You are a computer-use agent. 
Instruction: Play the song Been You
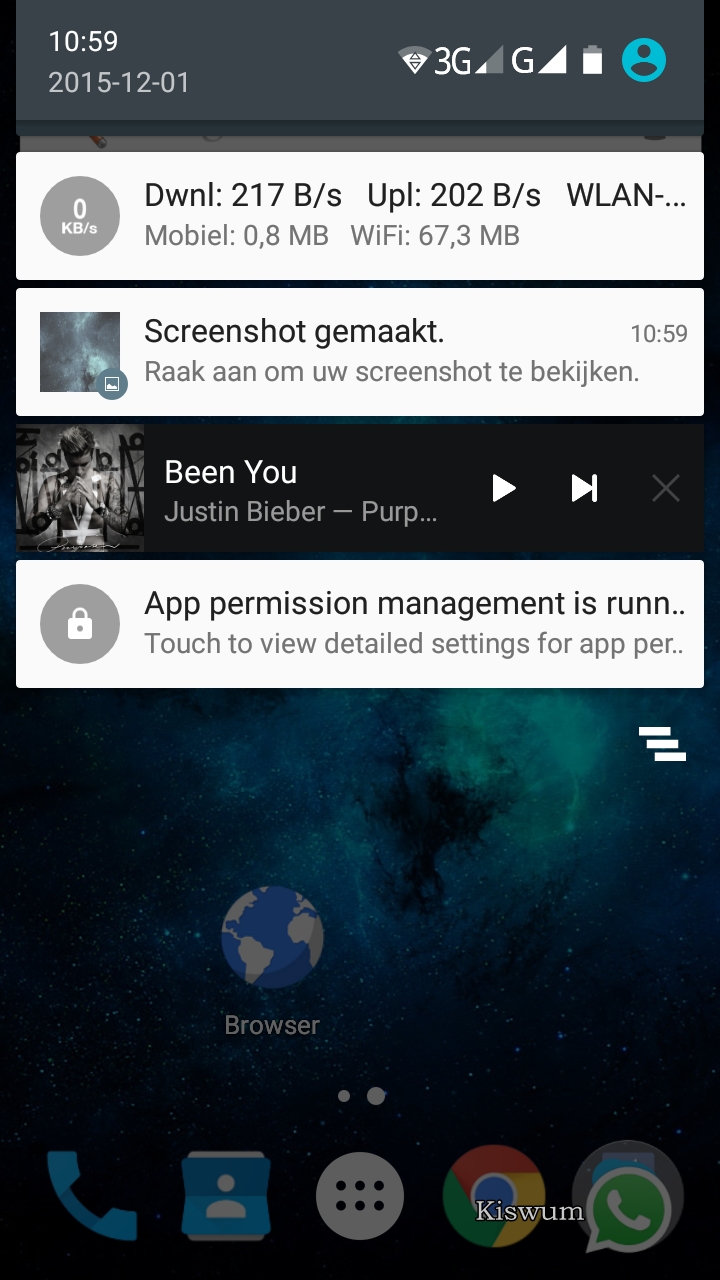504,488
